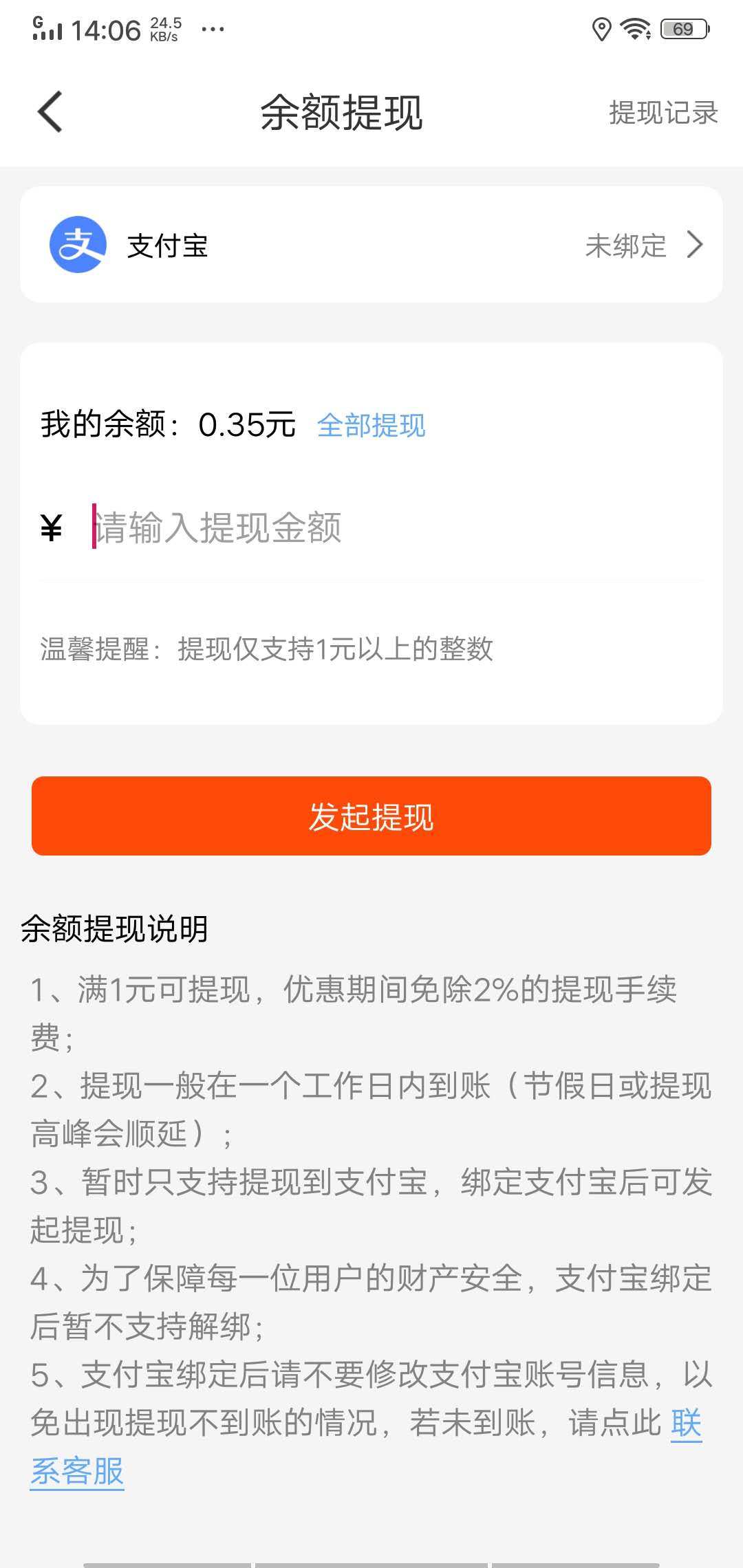Open 提现记录 withdrawal history
The image size is (743, 1568).
pyautogui.click(x=663, y=112)
